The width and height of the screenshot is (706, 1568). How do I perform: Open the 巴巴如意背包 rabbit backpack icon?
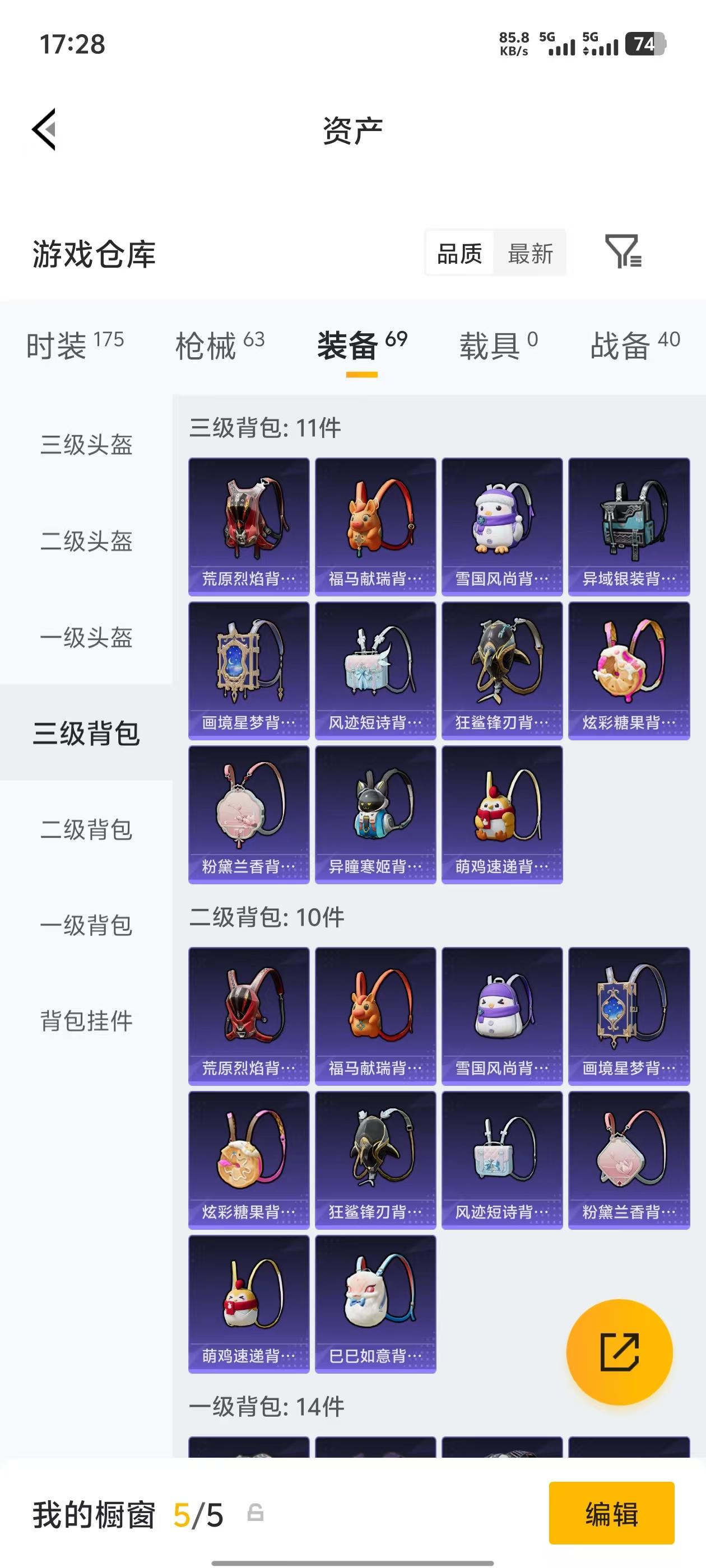pyautogui.click(x=375, y=1303)
